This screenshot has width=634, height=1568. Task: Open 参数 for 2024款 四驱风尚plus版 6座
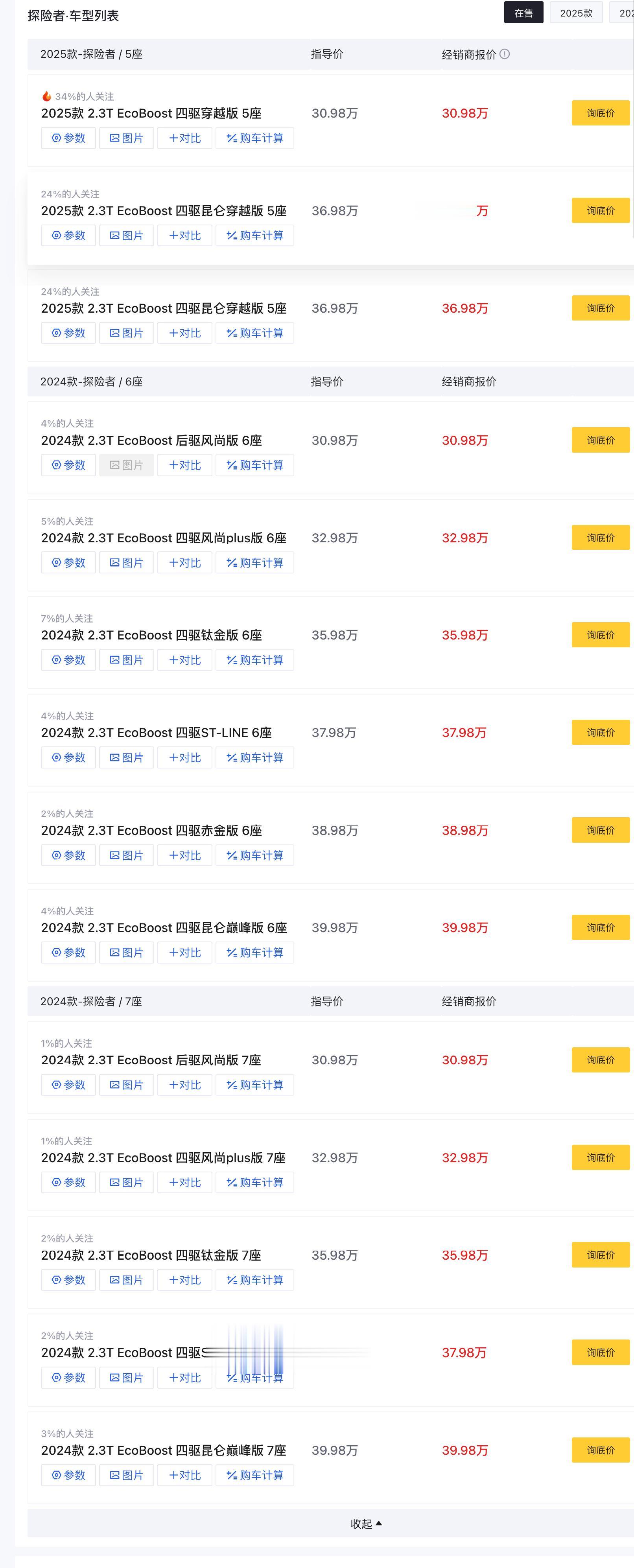(68, 562)
